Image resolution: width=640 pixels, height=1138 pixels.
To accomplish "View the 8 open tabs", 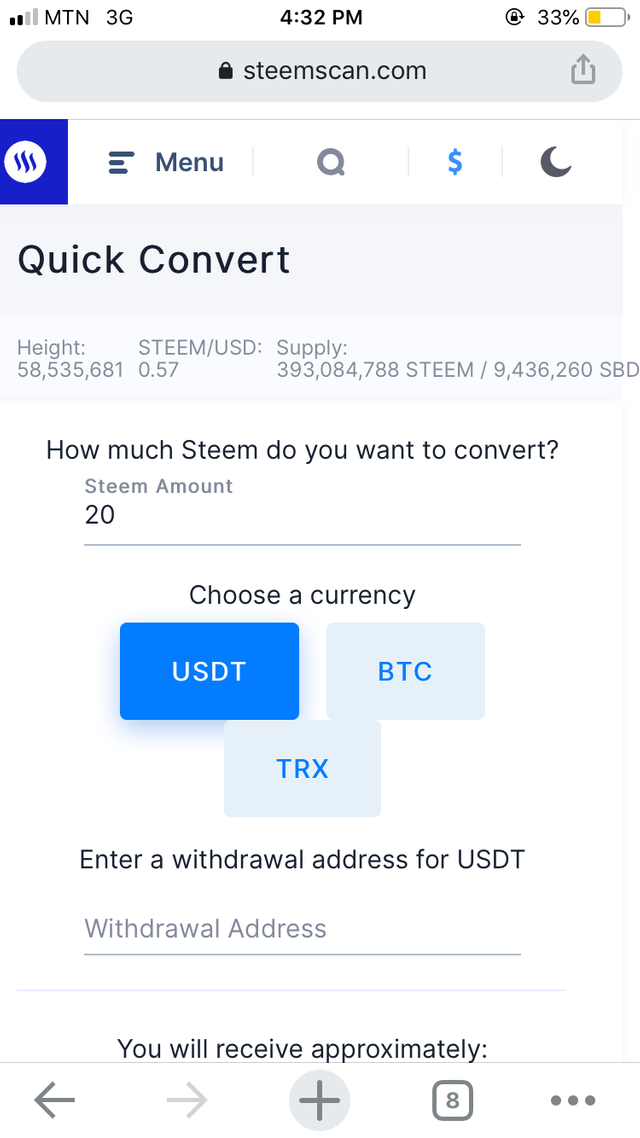I will [x=452, y=1101].
